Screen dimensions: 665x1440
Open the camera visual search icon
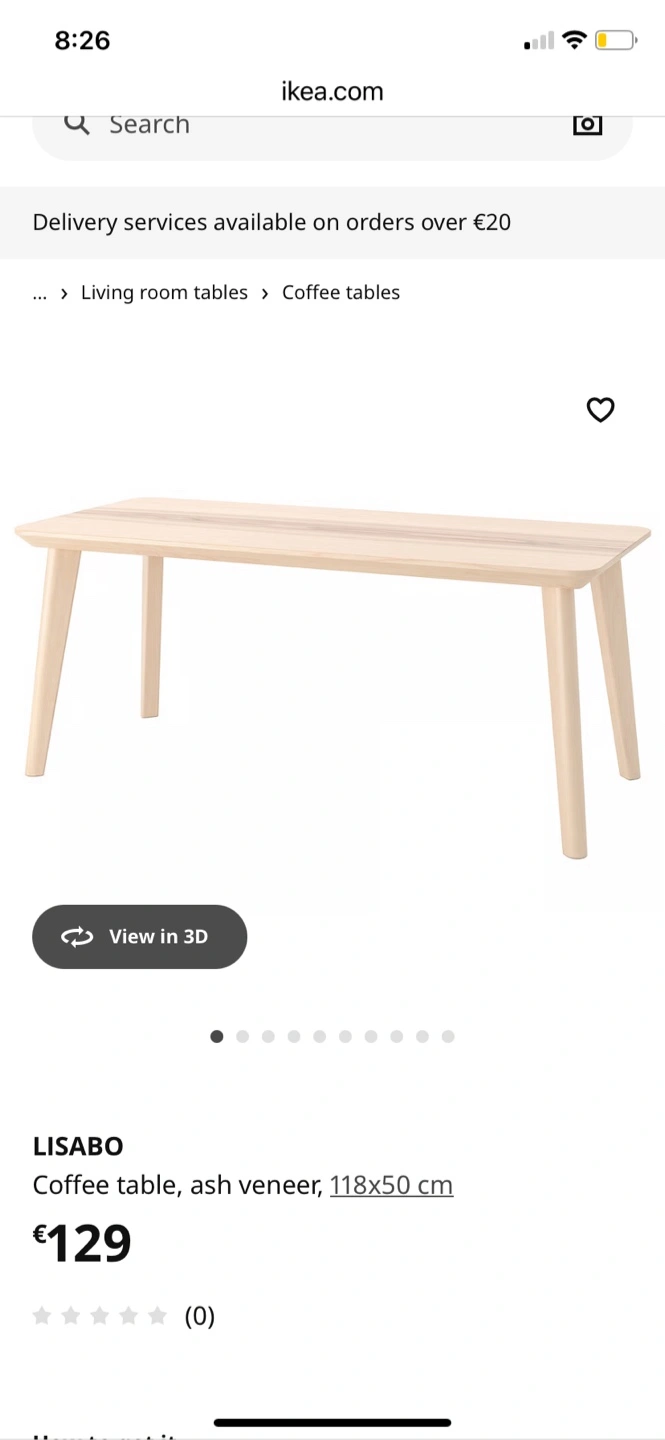pos(587,124)
